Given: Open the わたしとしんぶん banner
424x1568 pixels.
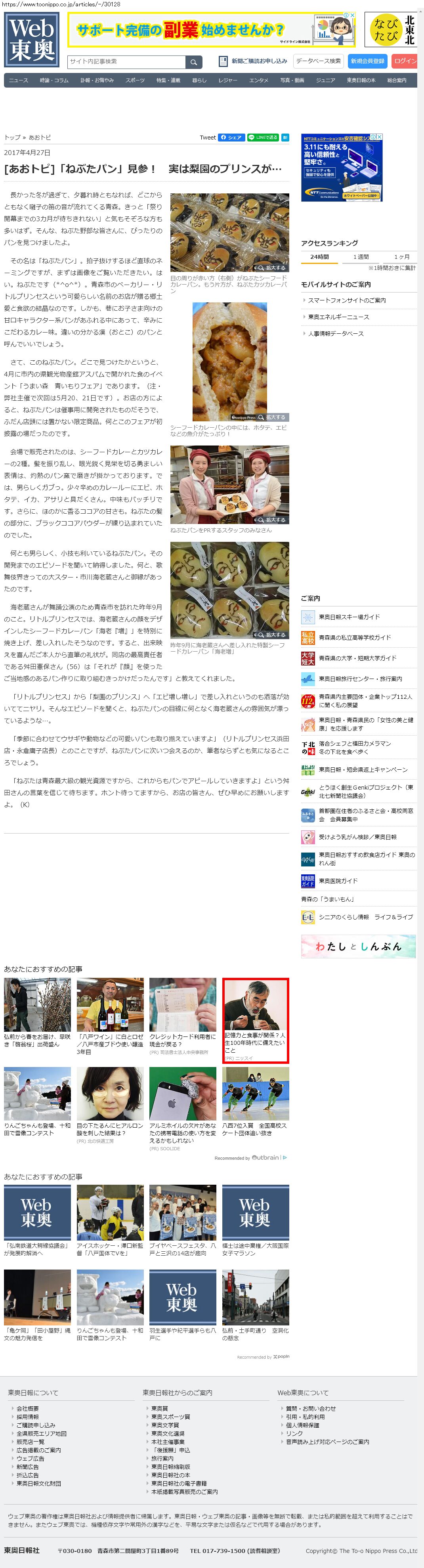Looking at the screenshot, I should pos(358,947).
